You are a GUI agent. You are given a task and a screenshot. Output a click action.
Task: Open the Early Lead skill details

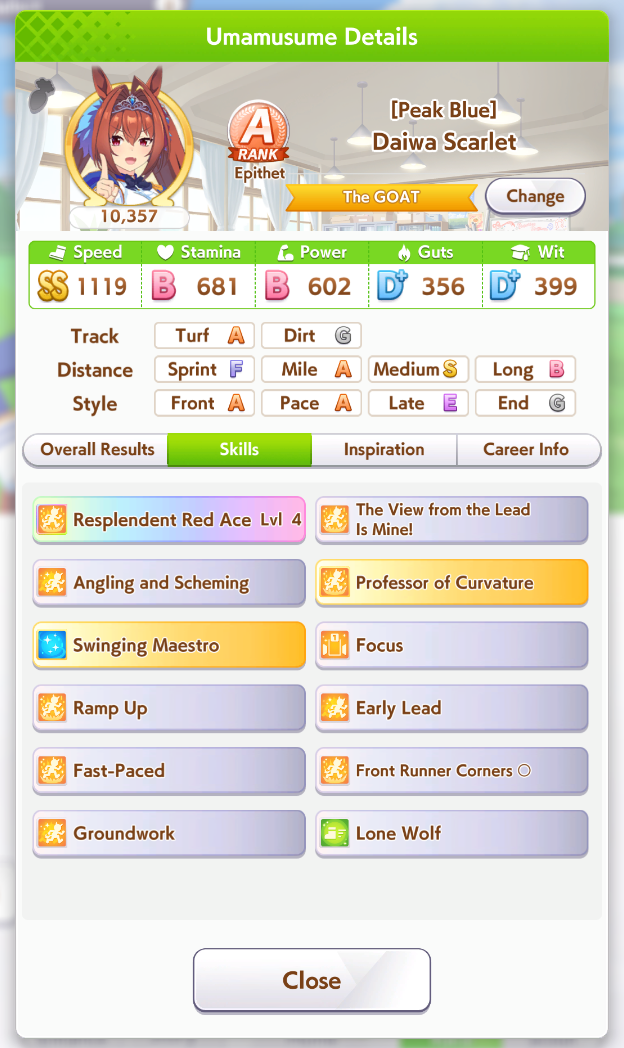pos(452,708)
